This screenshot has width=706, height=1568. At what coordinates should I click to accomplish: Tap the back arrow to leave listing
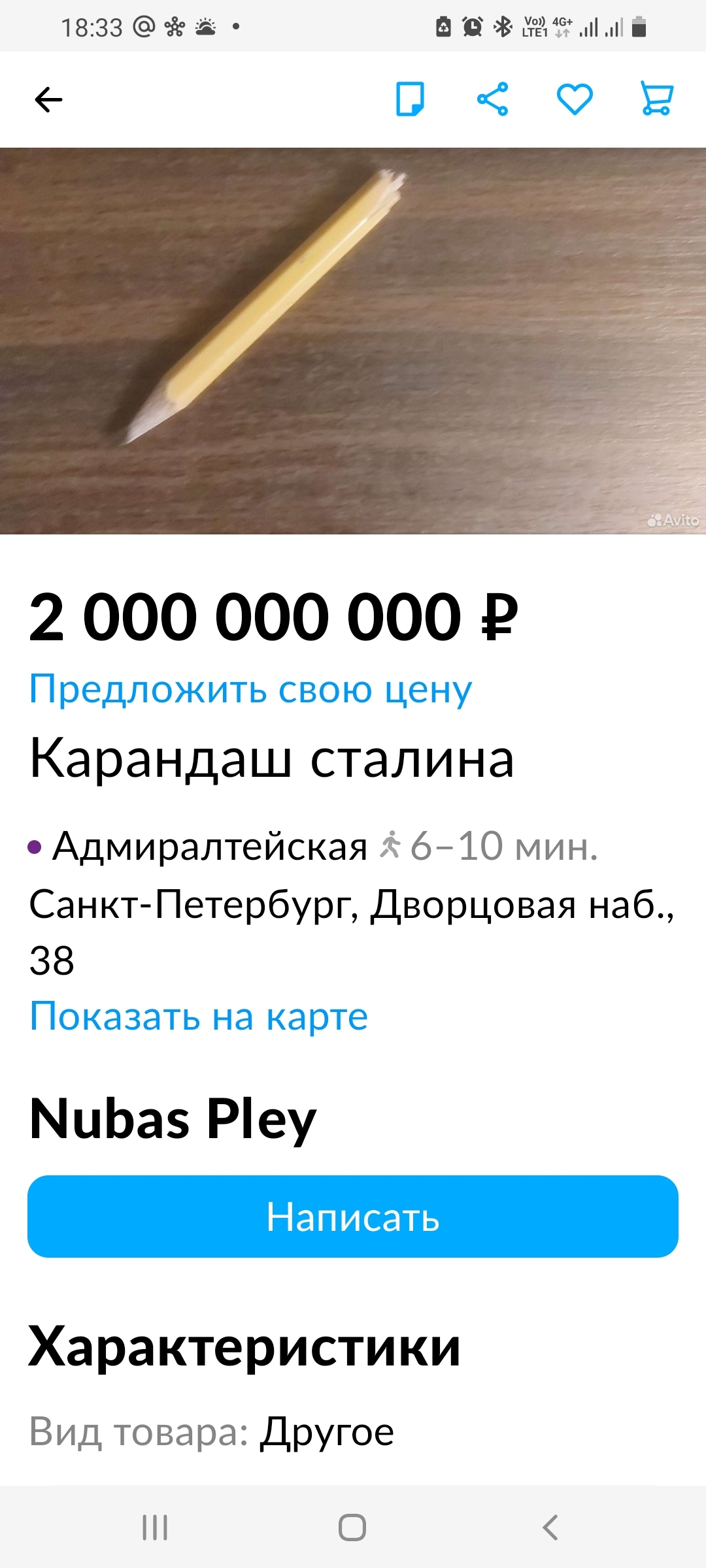(x=49, y=99)
